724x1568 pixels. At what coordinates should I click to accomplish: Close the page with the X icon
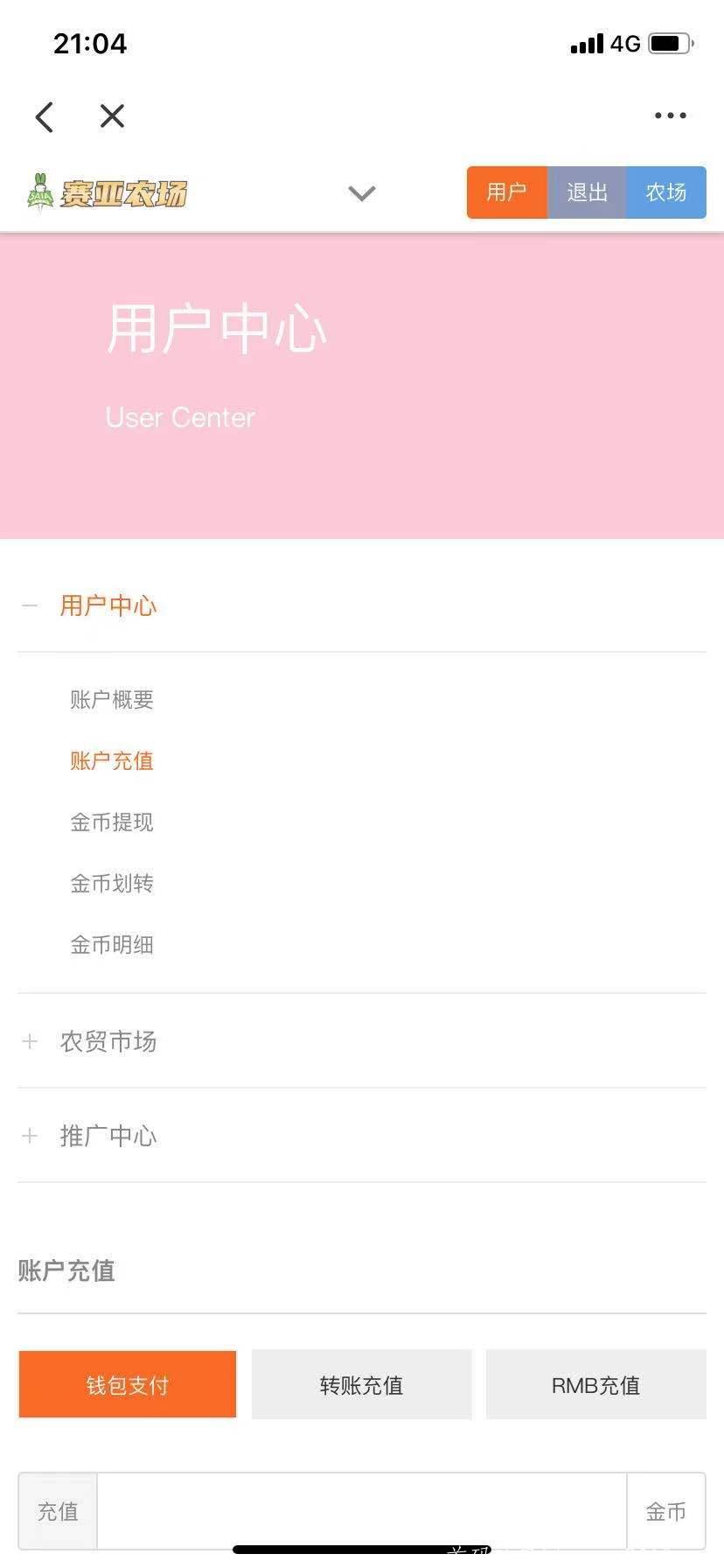pyautogui.click(x=112, y=115)
